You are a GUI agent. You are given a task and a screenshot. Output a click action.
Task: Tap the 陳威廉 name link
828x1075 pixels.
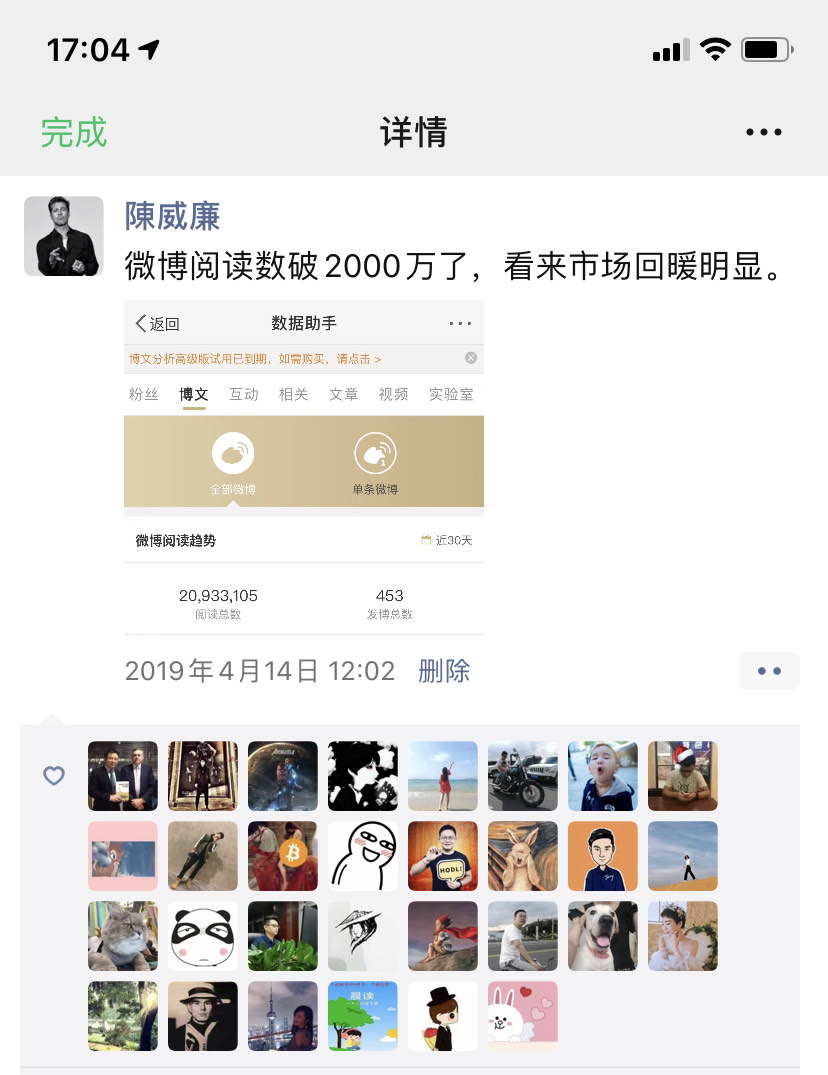[172, 215]
